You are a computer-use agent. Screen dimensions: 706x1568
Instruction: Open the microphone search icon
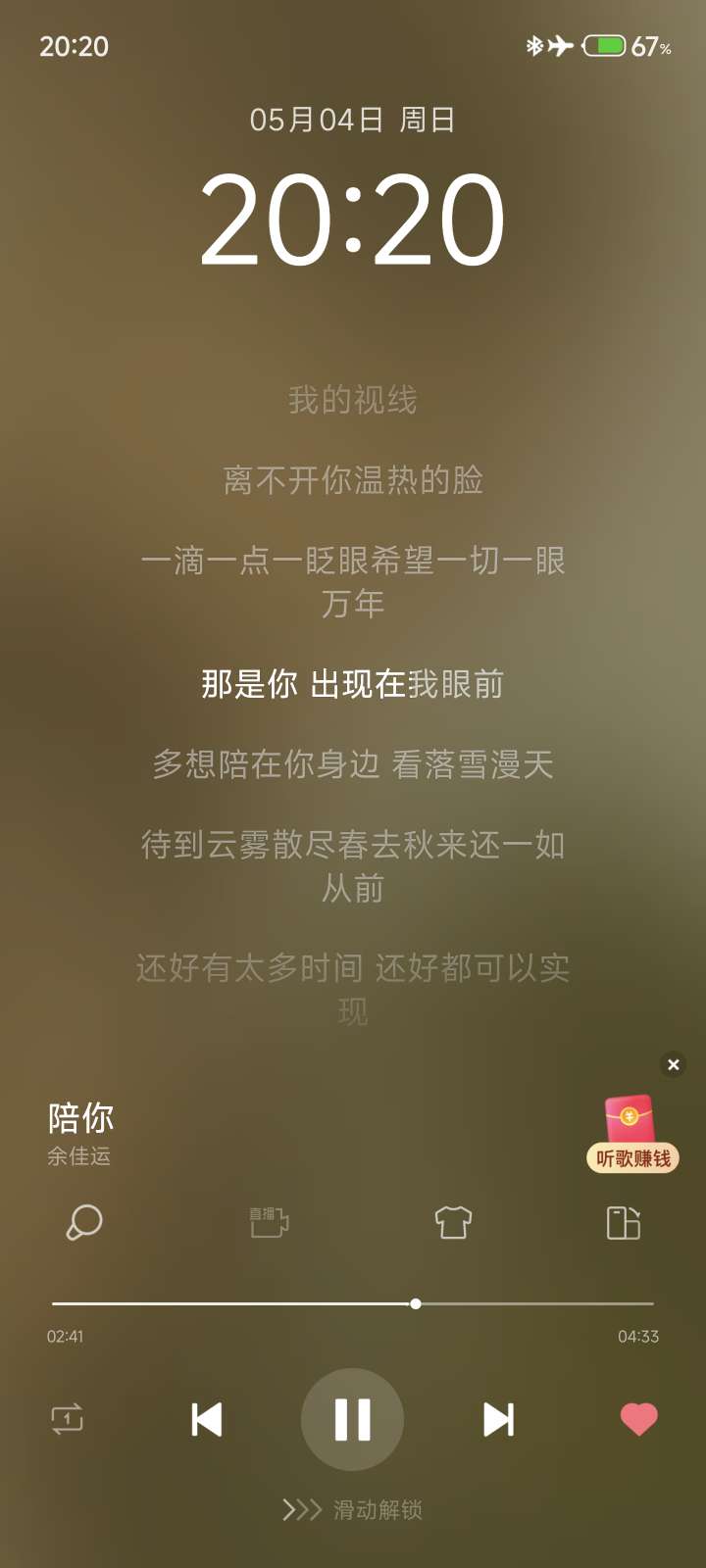pos(83,1222)
